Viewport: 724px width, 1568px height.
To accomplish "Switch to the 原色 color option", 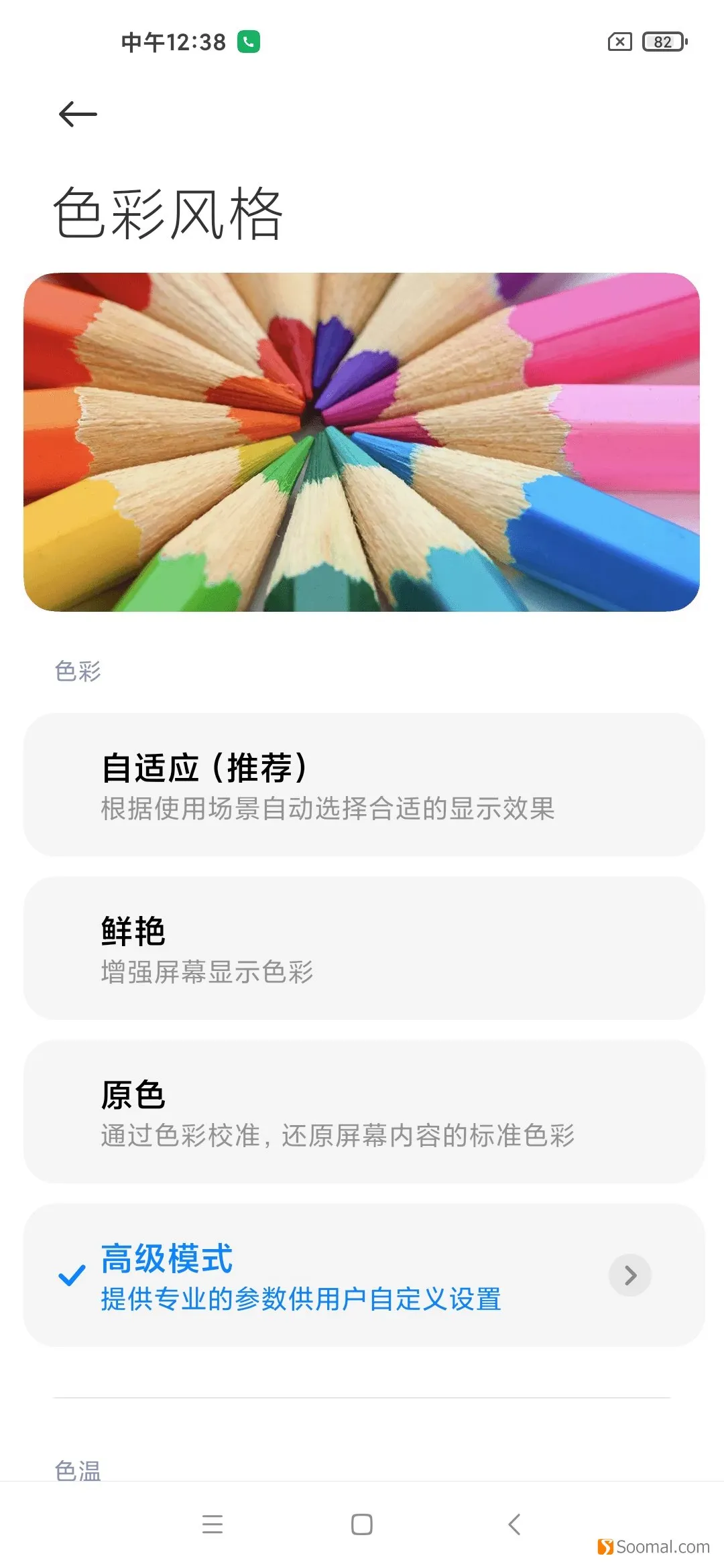I will [364, 1112].
